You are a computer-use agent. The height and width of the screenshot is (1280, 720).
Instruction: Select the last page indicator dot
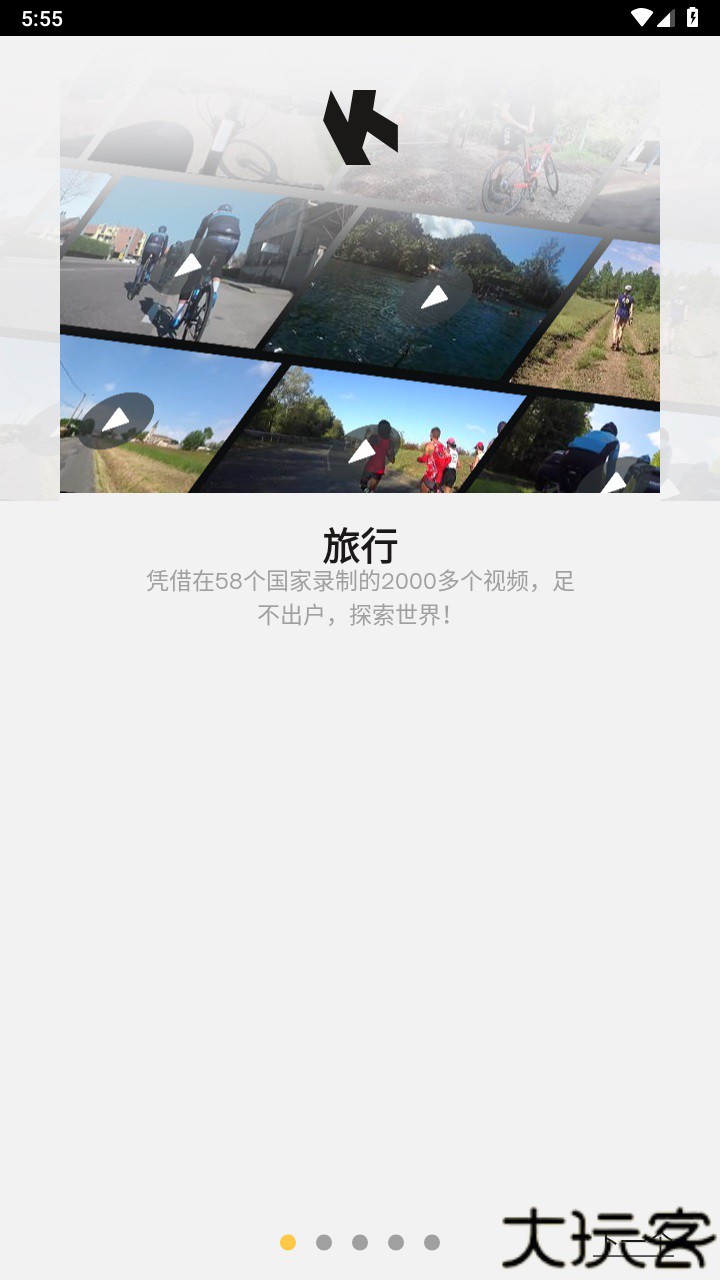point(432,1242)
